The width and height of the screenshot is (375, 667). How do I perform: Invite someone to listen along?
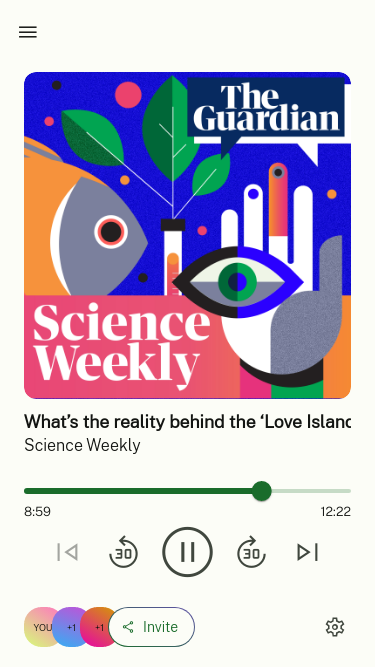tap(151, 627)
